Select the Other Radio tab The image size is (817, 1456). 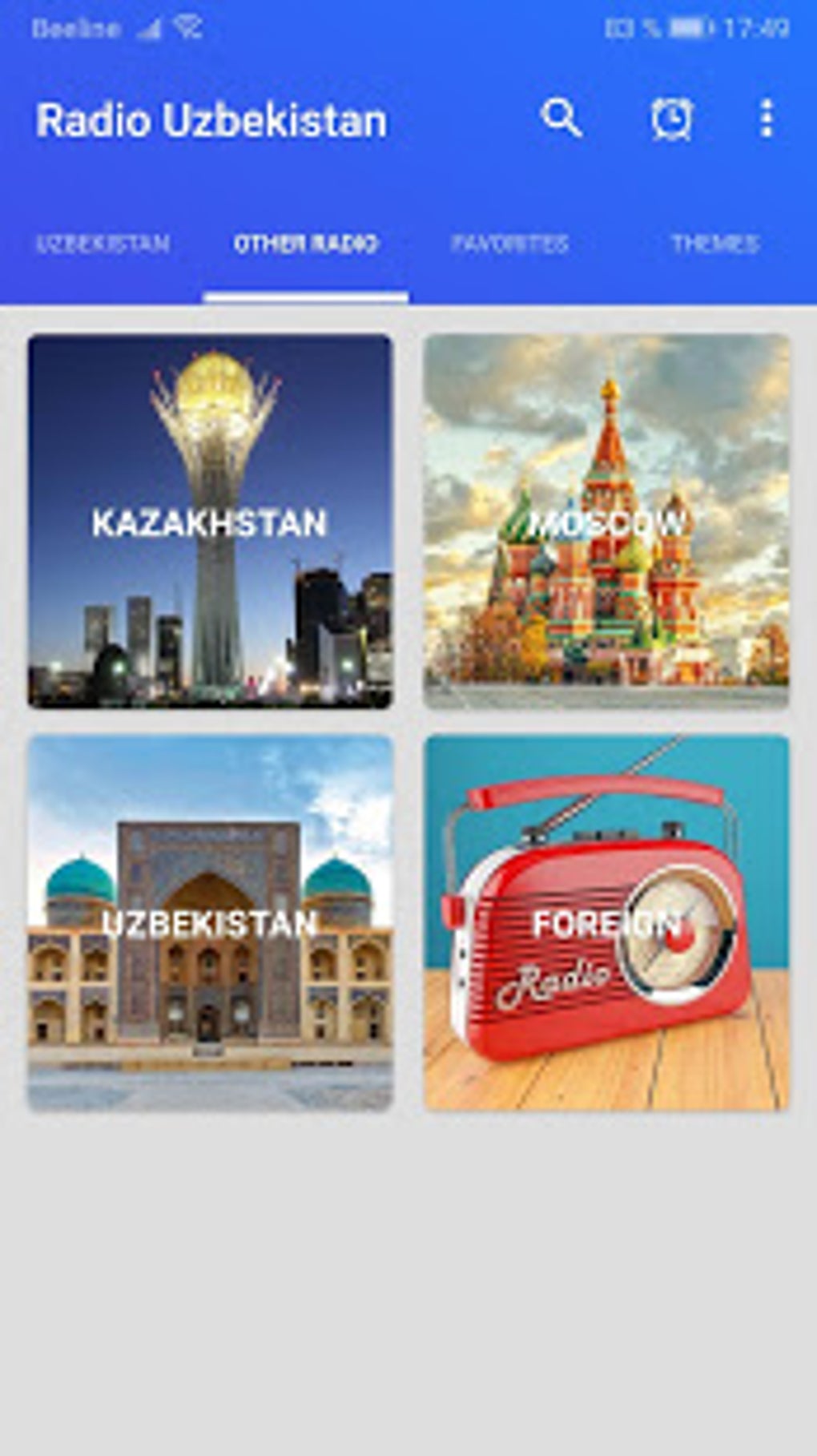(306, 244)
